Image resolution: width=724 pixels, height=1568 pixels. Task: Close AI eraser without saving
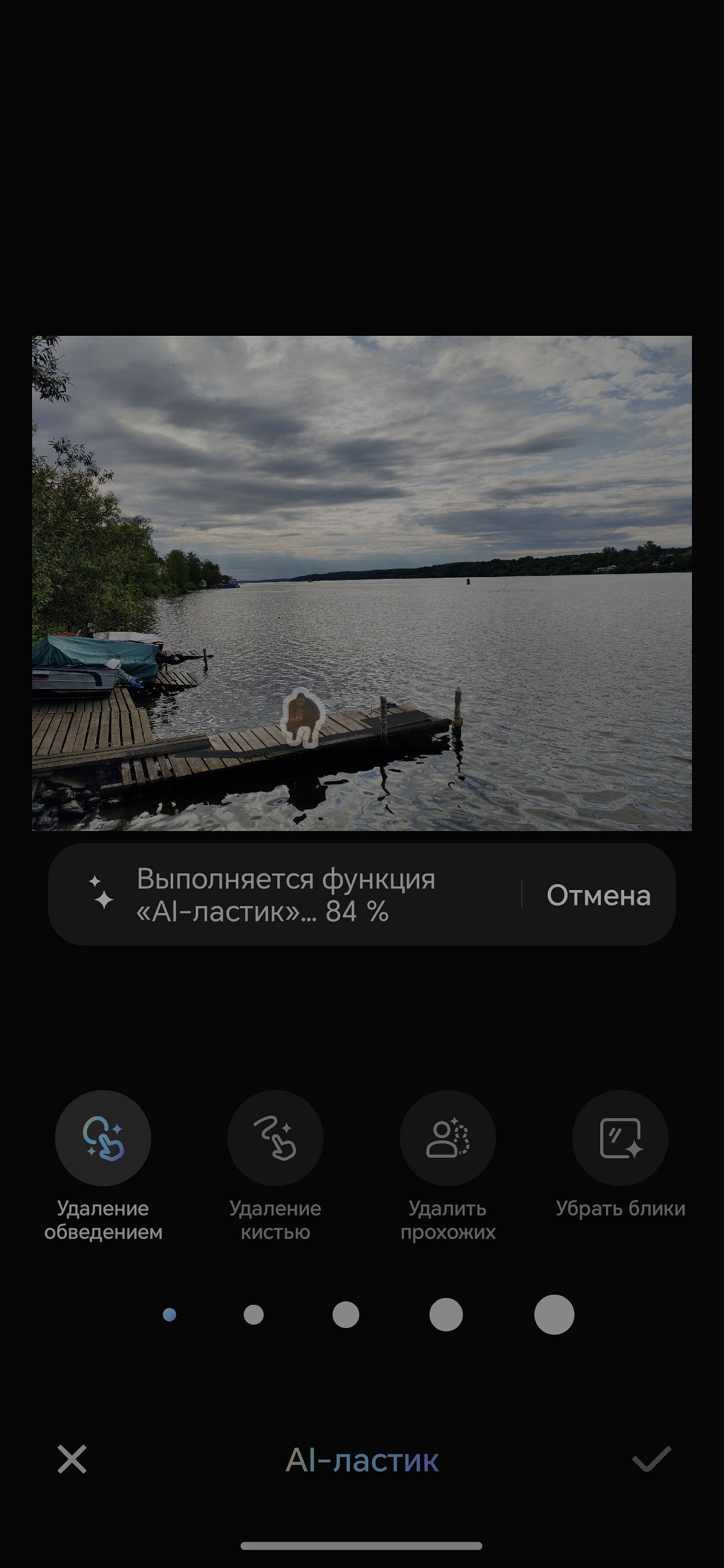[x=72, y=1460]
